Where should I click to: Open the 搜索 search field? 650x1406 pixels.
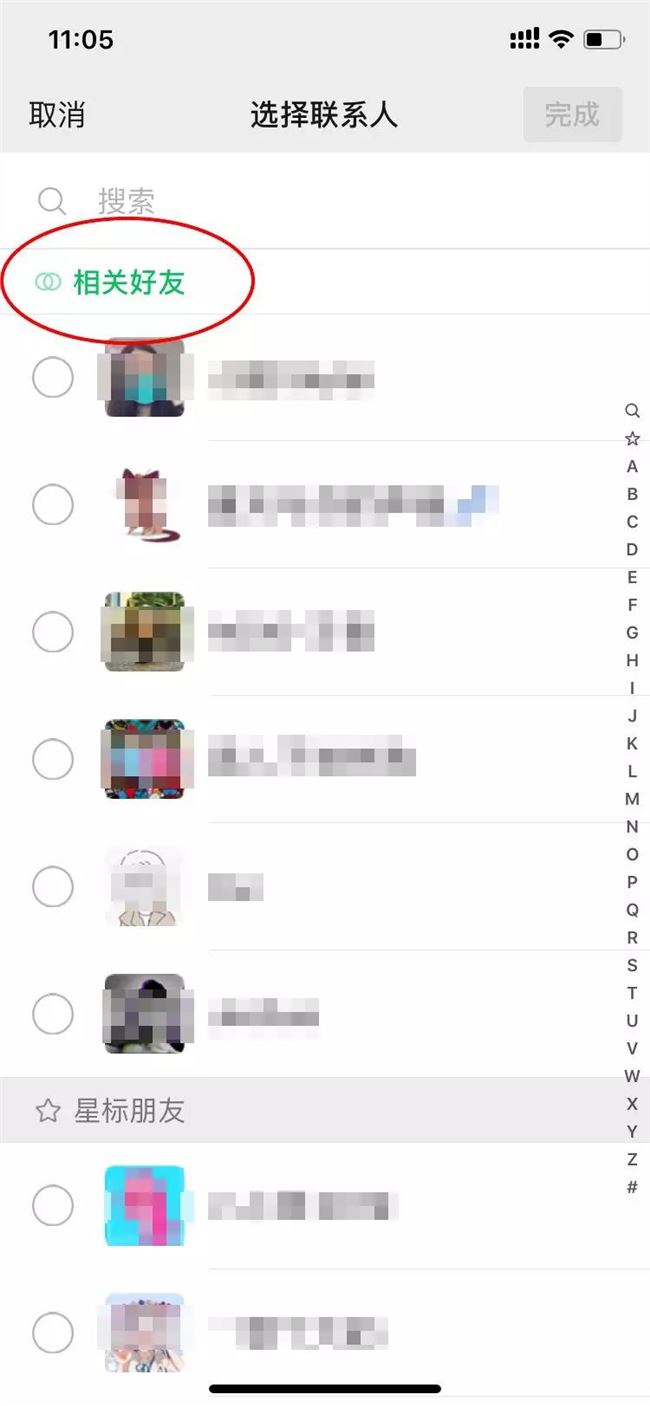tap(300, 201)
